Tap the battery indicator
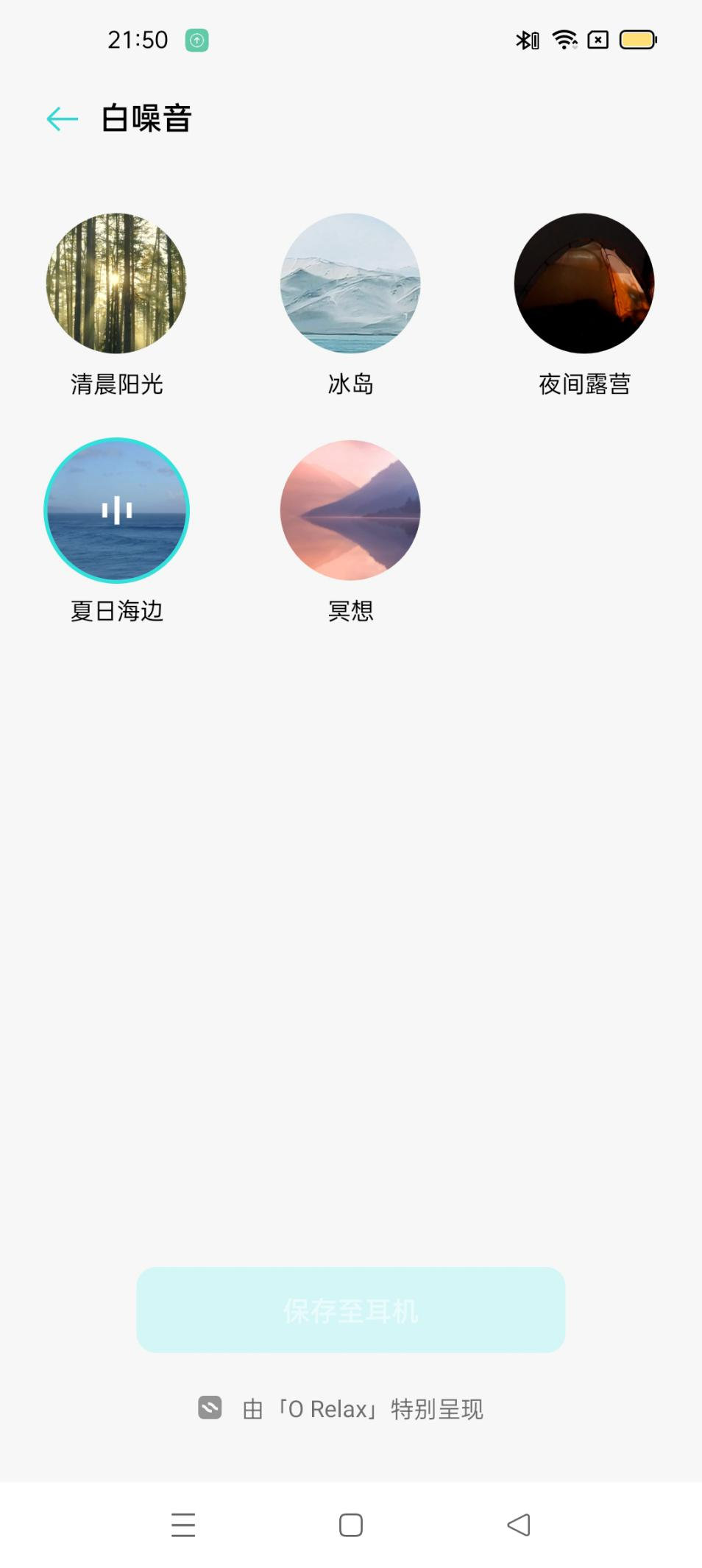Screen dimensions: 702x1568 point(637,39)
